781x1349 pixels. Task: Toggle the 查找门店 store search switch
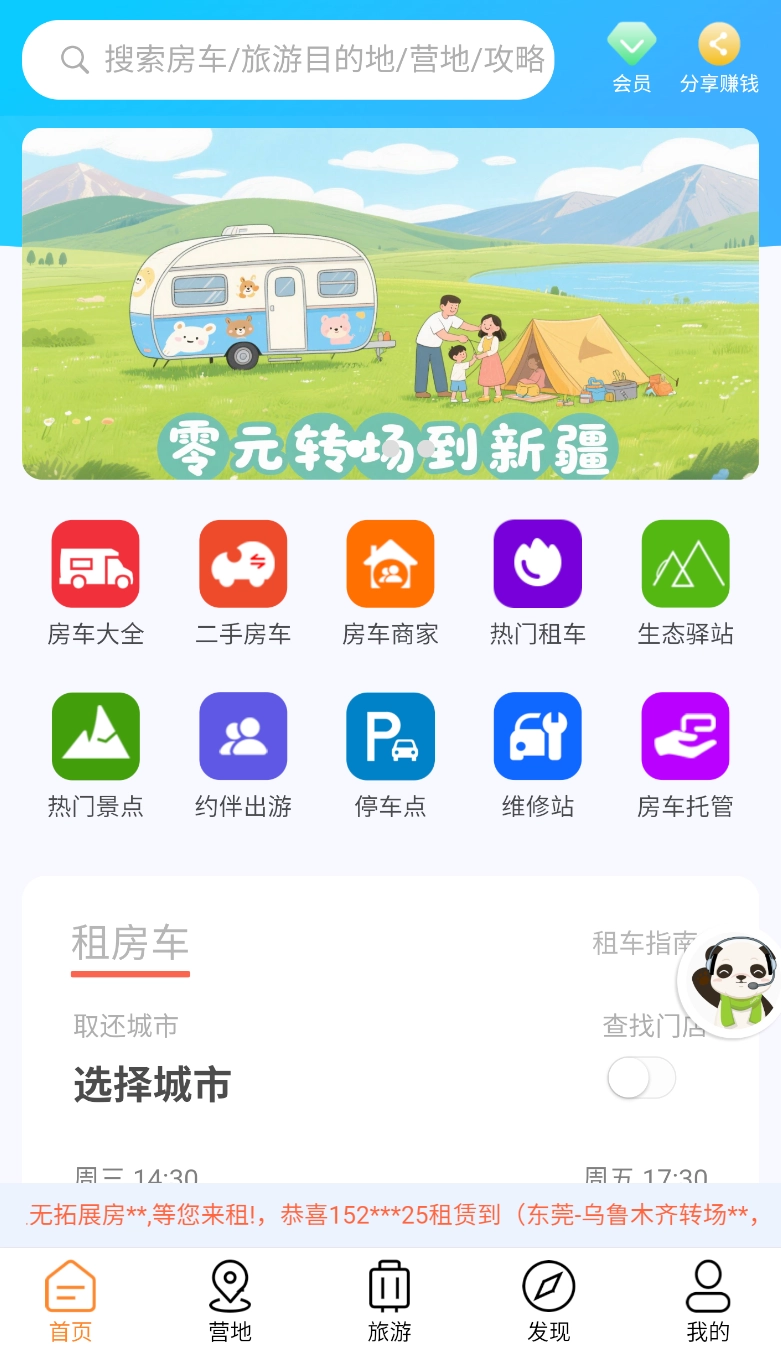(x=641, y=1078)
